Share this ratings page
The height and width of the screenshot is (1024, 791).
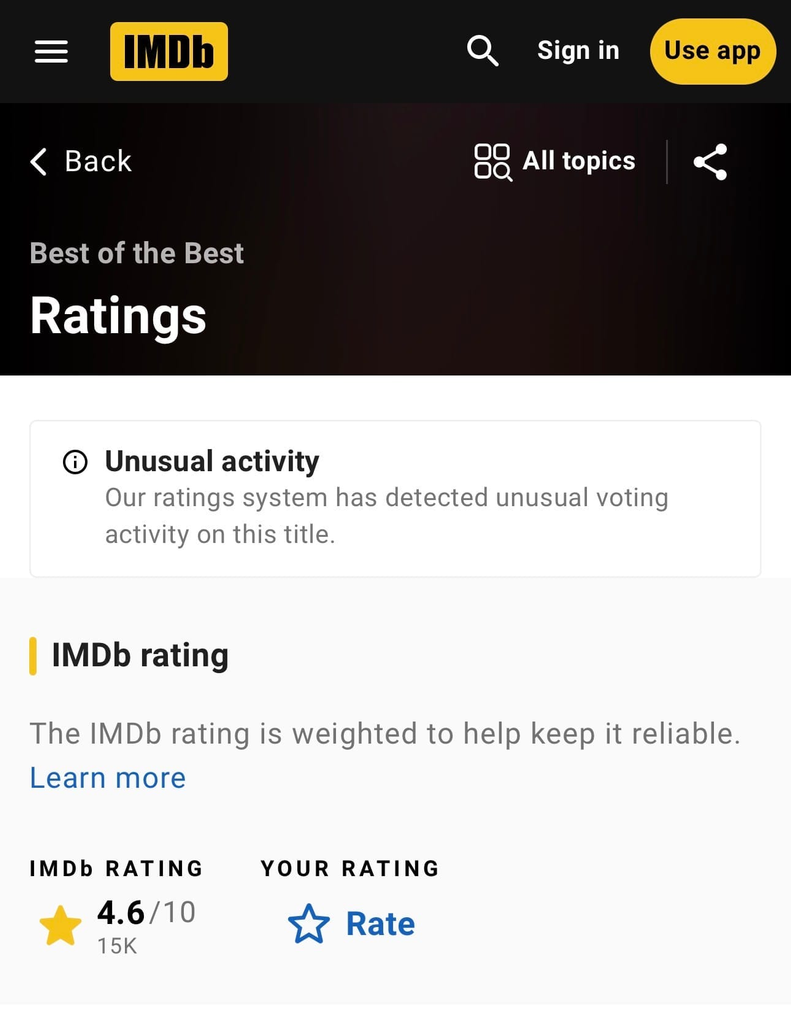click(710, 162)
